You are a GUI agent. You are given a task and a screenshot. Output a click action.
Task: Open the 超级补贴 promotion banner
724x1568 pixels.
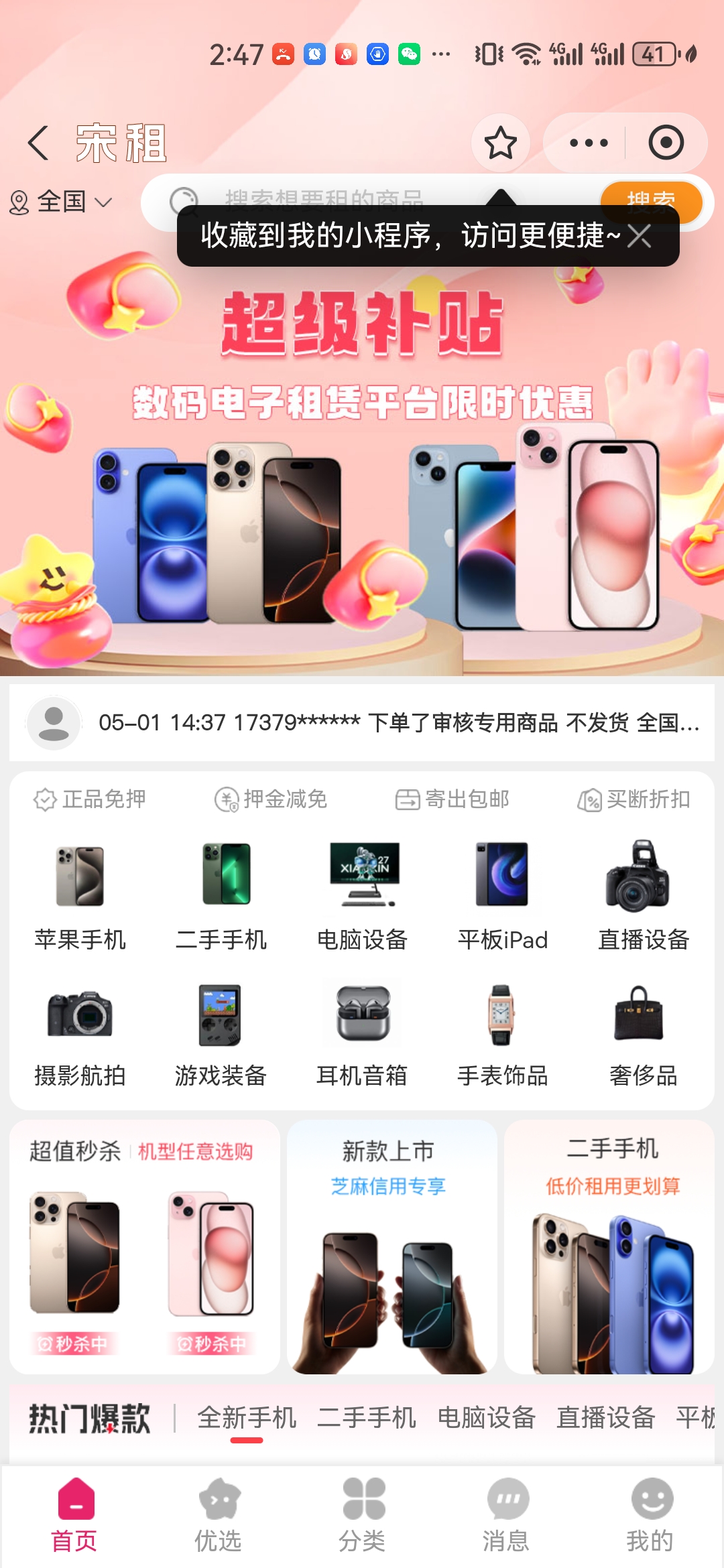[x=362, y=469]
